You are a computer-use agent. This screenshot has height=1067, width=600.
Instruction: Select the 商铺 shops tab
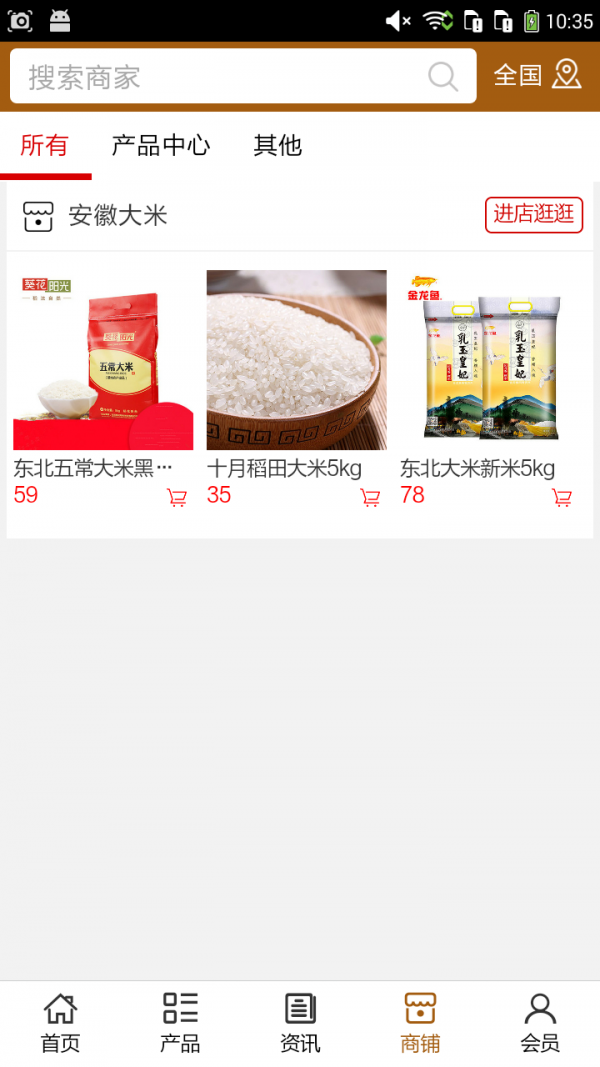point(420,1023)
